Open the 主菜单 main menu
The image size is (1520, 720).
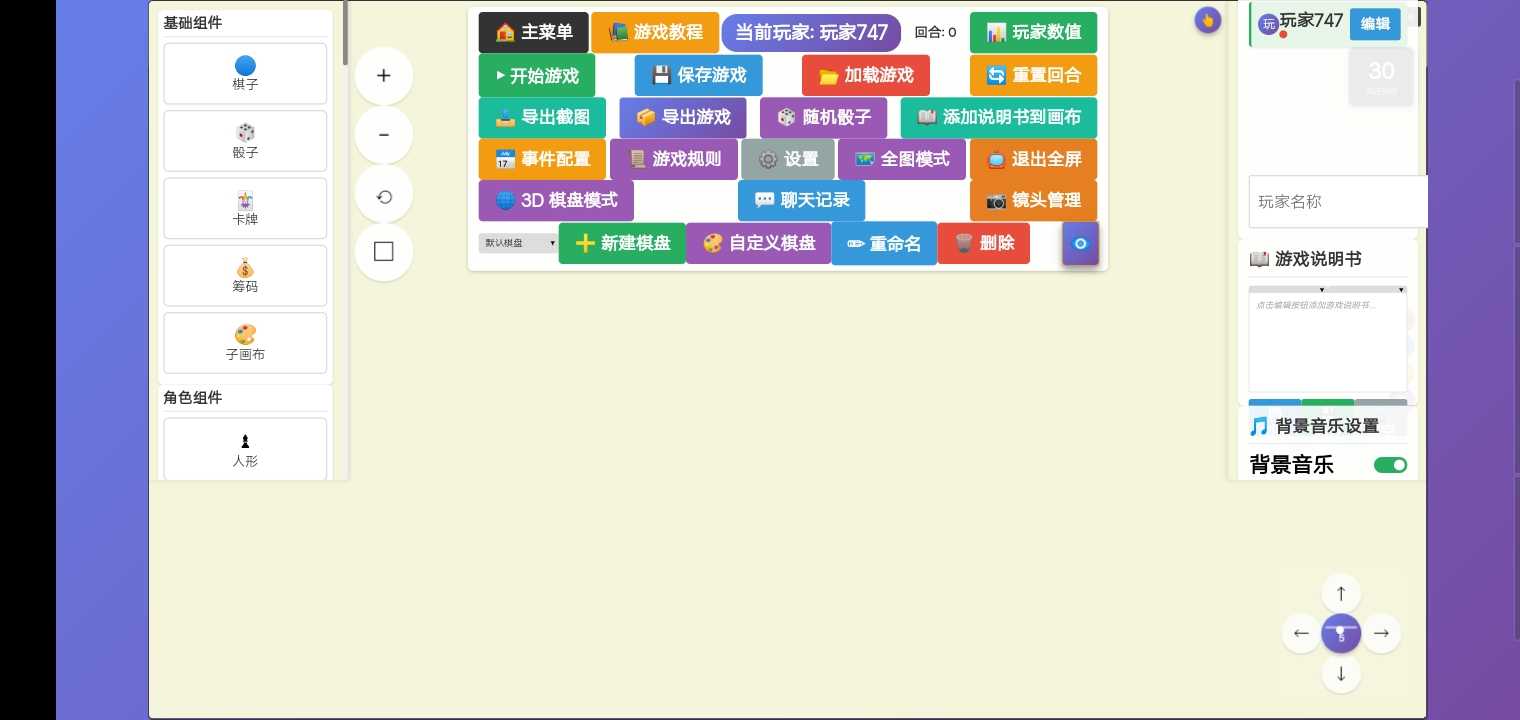533,32
